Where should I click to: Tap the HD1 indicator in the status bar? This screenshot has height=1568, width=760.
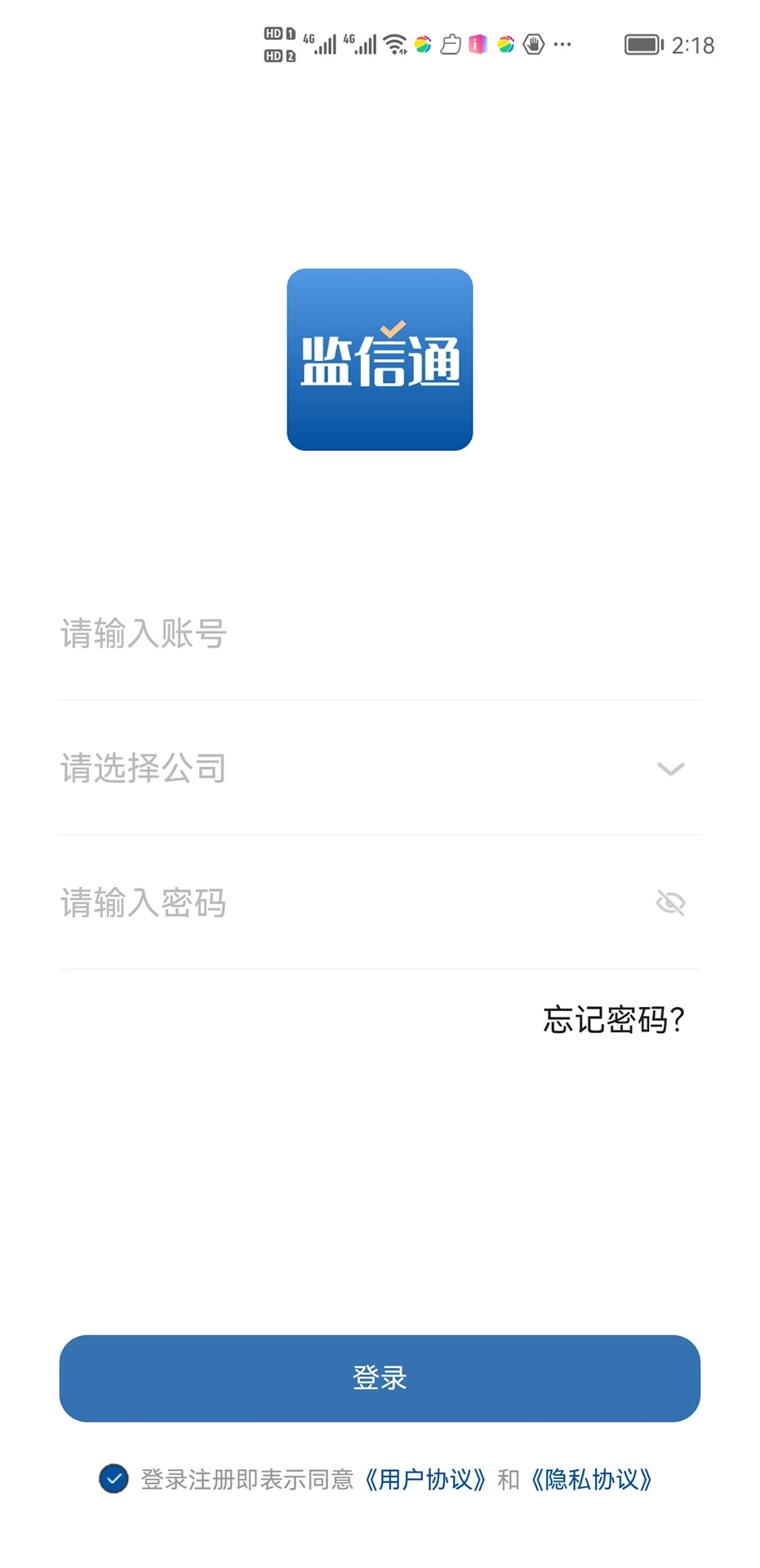coord(278,33)
